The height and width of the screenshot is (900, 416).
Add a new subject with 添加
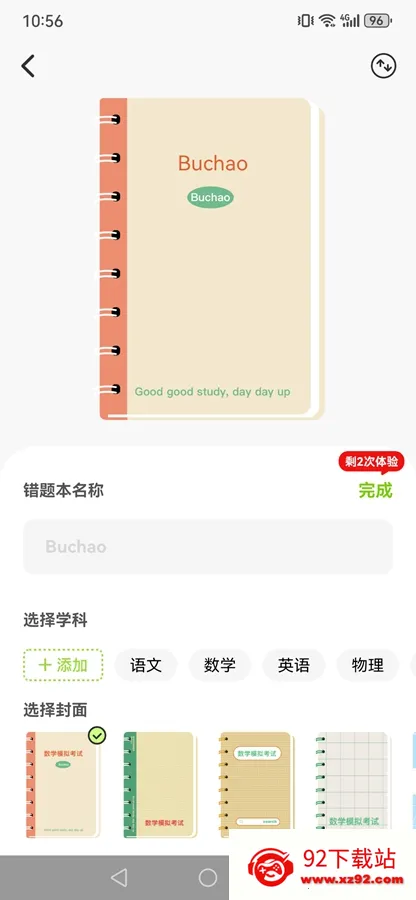63,665
